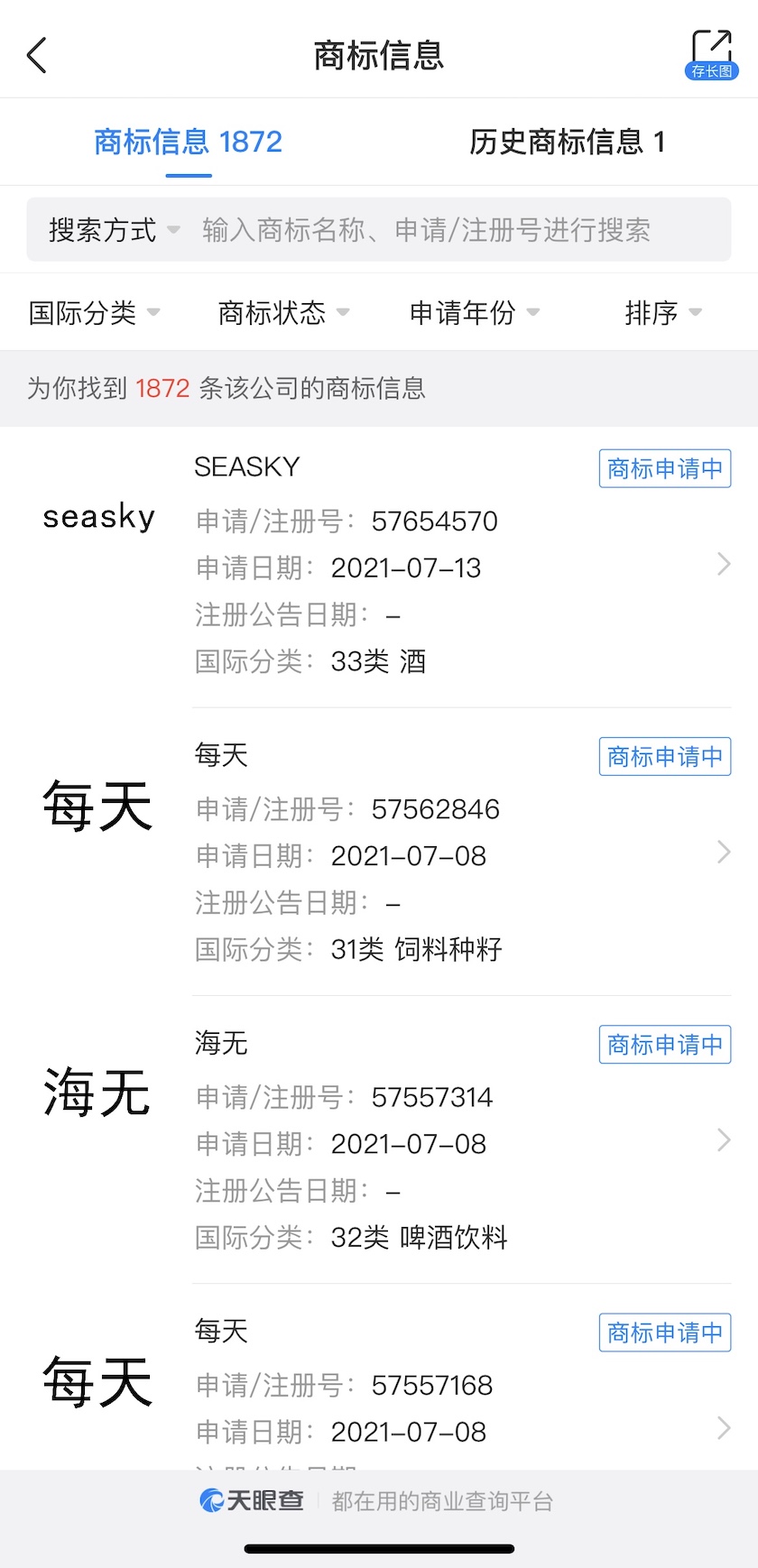Expand the 国际分类 filter
Viewport: 758px width, 1568px height.
click(94, 313)
